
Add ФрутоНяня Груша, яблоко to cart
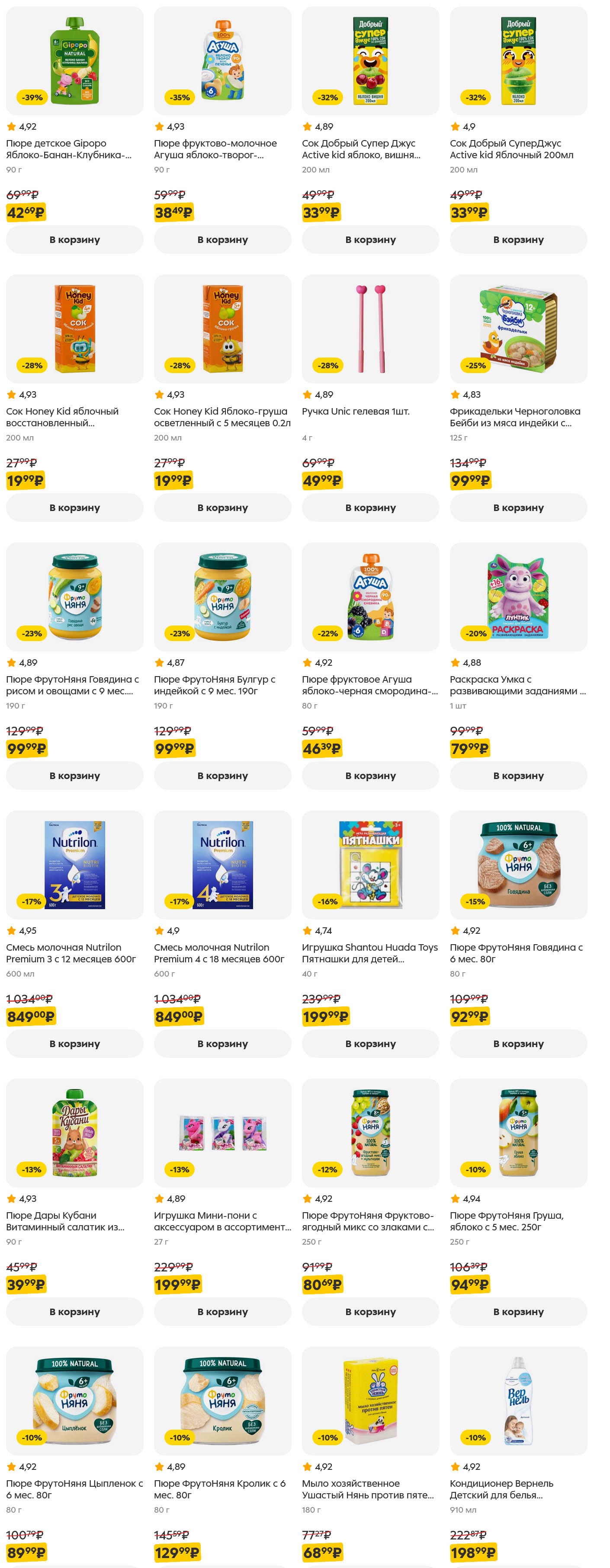[x=518, y=1312]
